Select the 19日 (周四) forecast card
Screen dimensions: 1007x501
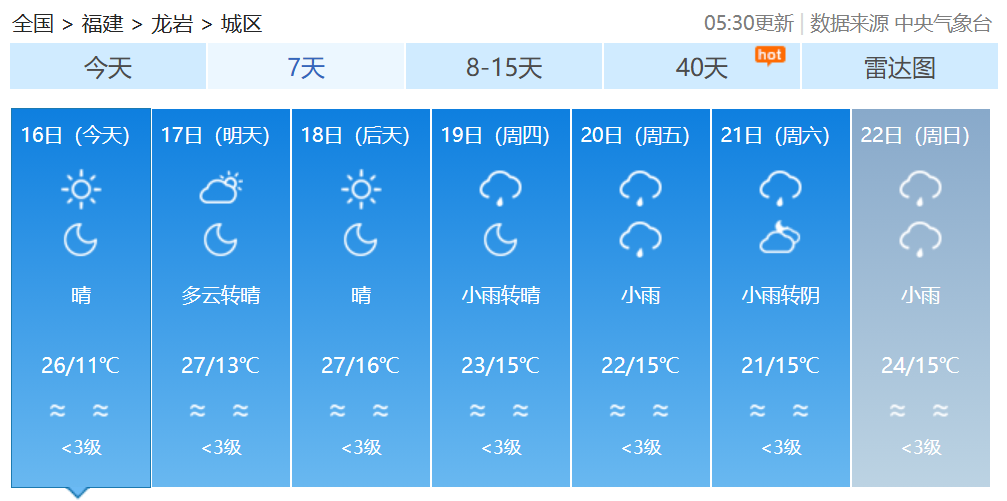click(500, 297)
